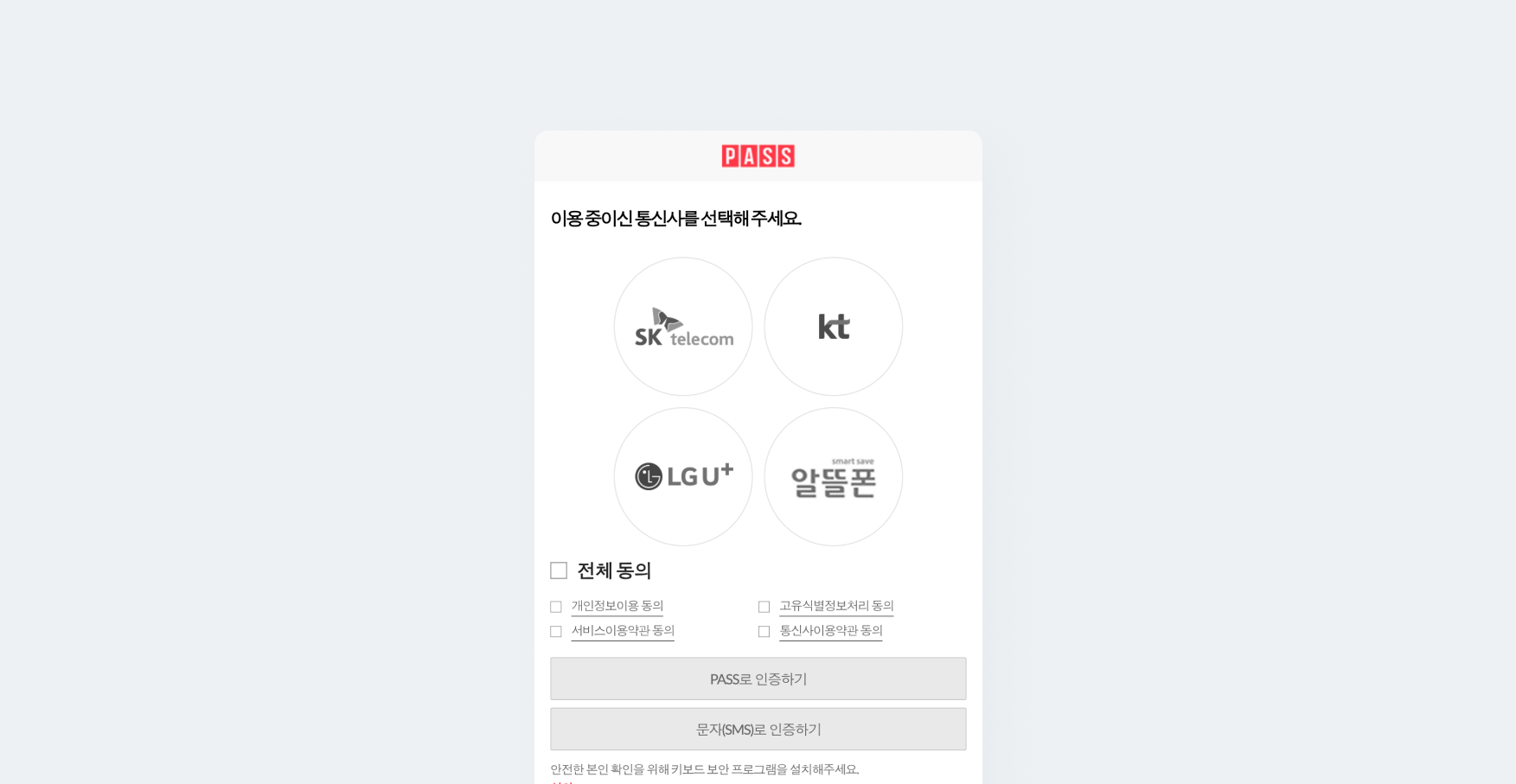This screenshot has width=1516, height=784.
Task: Tick the 개인정보이용 동의 checkbox
Action: (556, 607)
